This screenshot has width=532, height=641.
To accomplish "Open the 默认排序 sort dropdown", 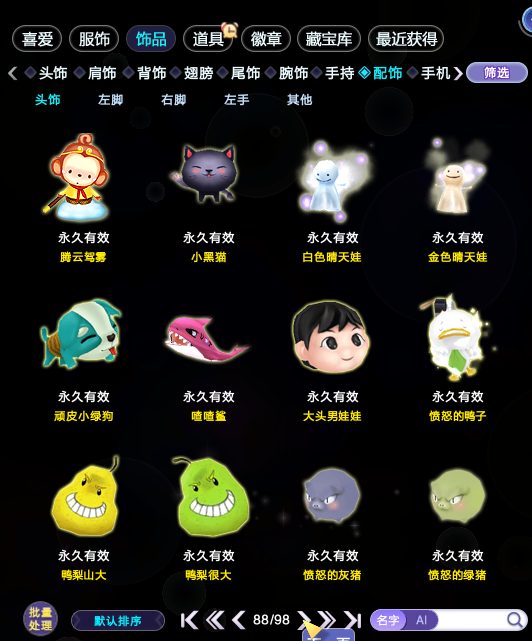I will [x=118, y=621].
